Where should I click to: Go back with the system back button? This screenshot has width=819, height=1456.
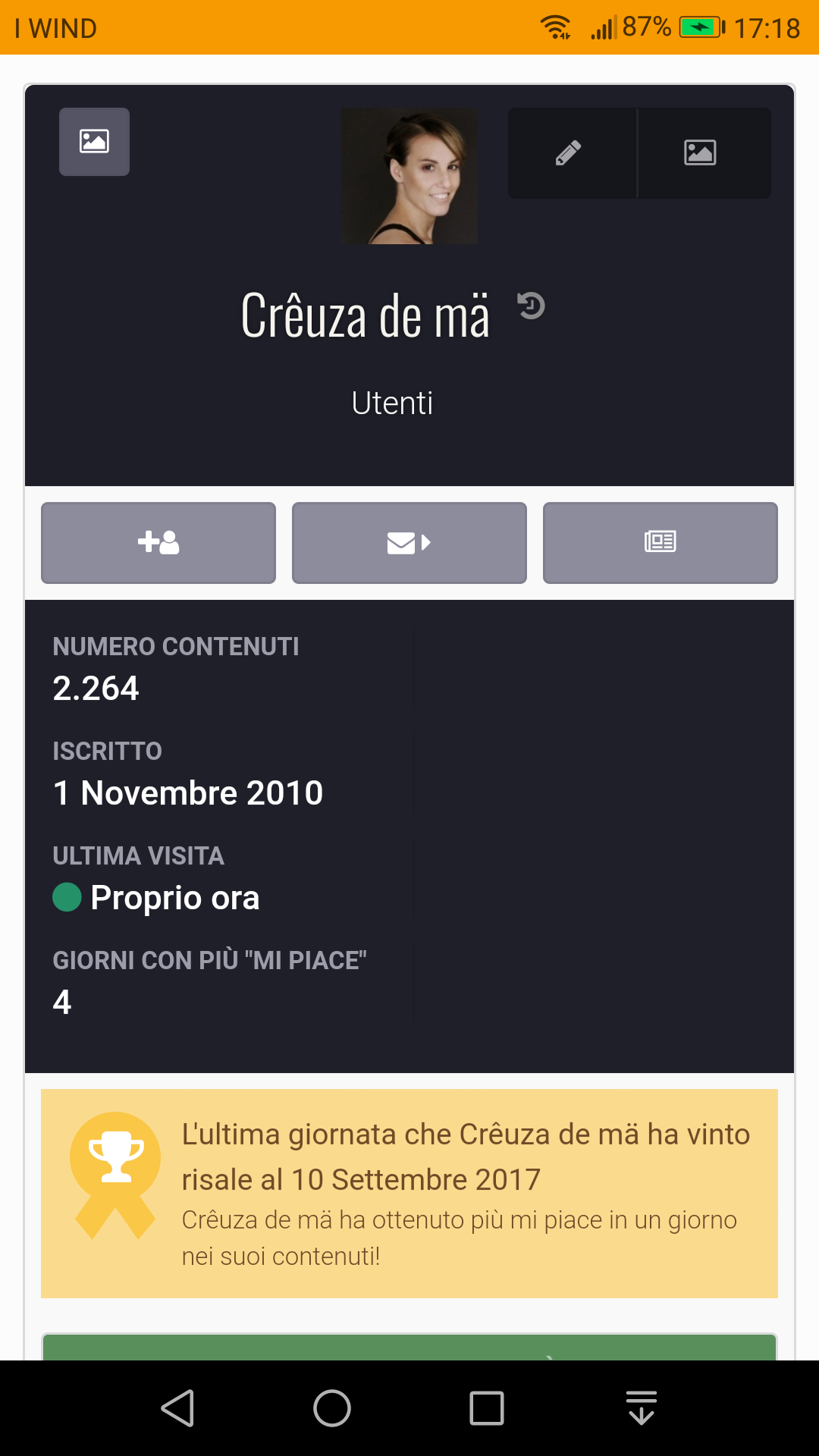coord(179,1408)
